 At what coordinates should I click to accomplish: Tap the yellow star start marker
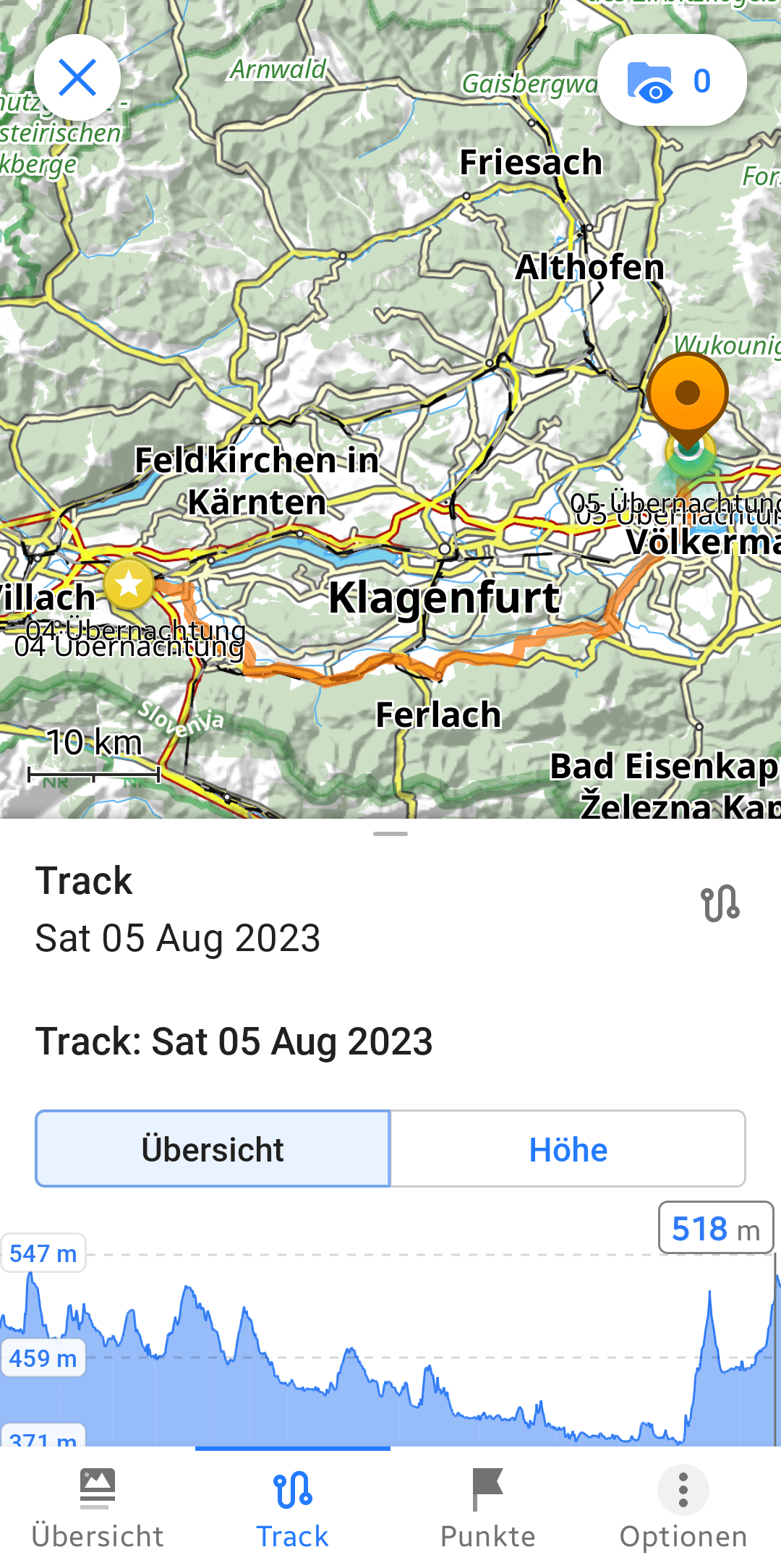pyautogui.click(x=129, y=583)
